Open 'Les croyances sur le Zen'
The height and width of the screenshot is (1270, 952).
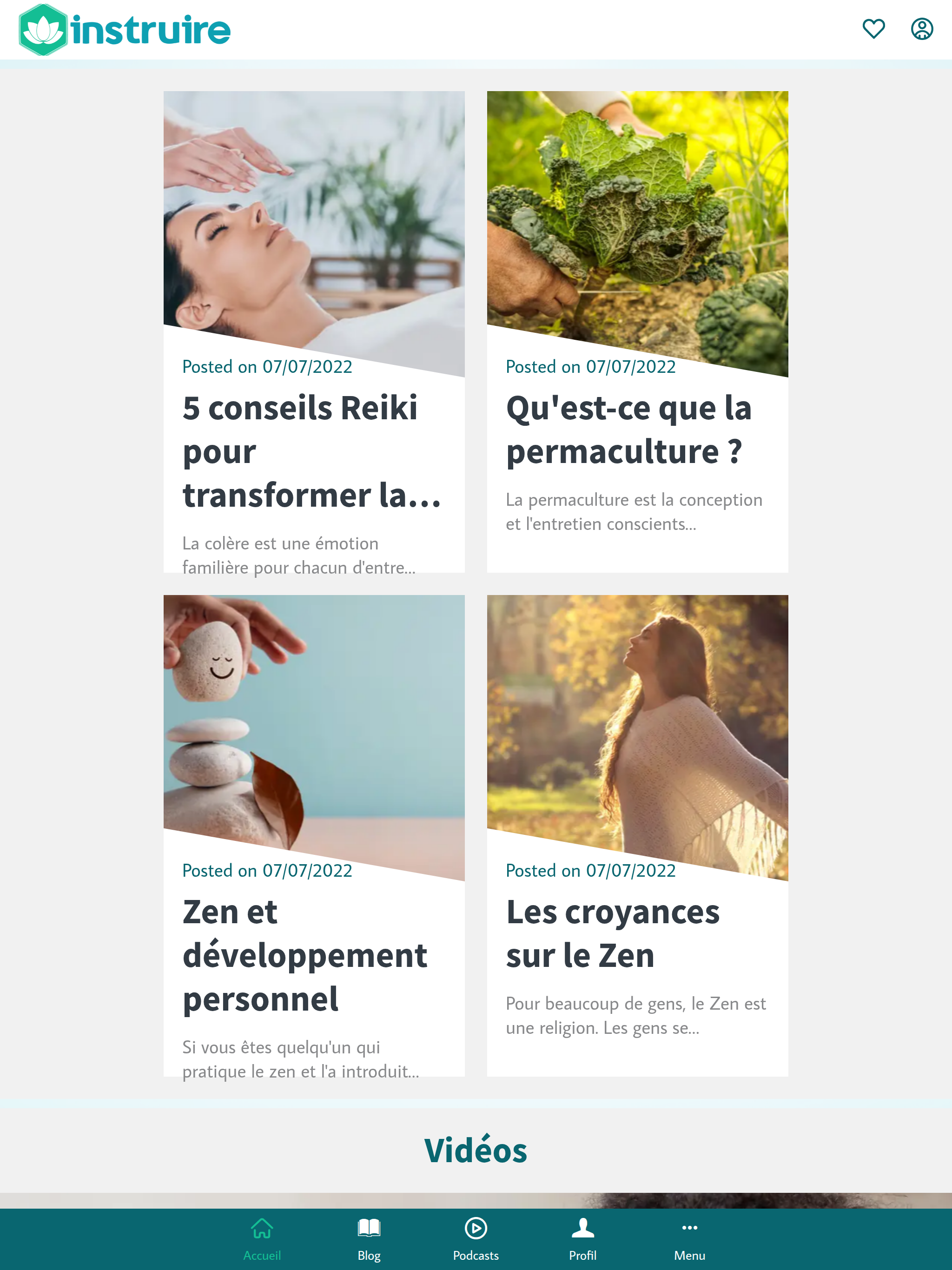612,931
